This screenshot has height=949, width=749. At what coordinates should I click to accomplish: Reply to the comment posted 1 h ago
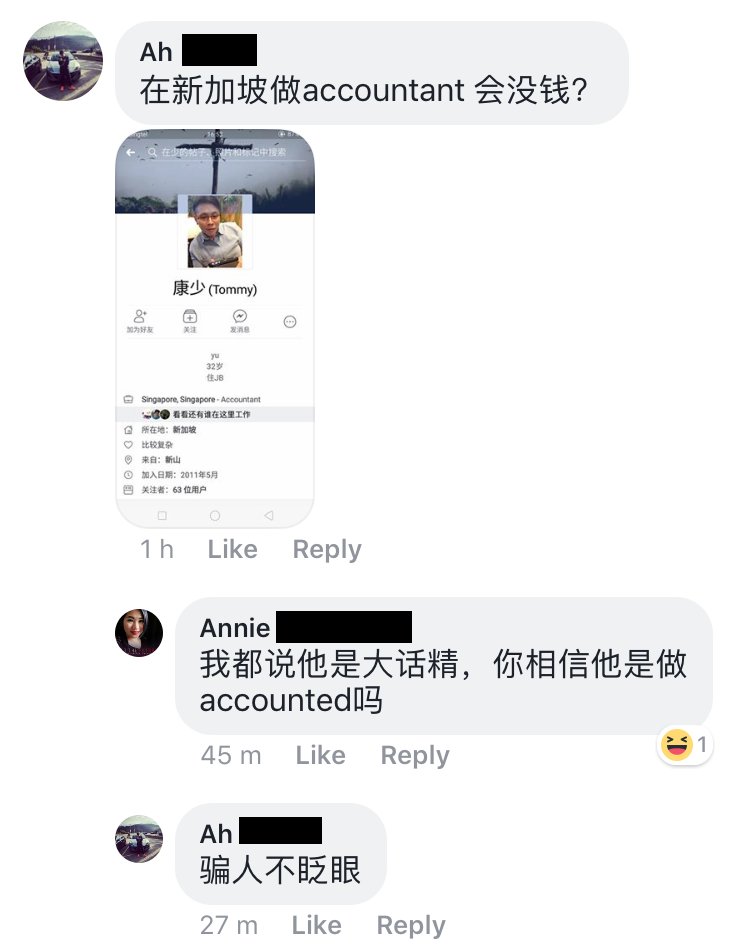coord(327,549)
